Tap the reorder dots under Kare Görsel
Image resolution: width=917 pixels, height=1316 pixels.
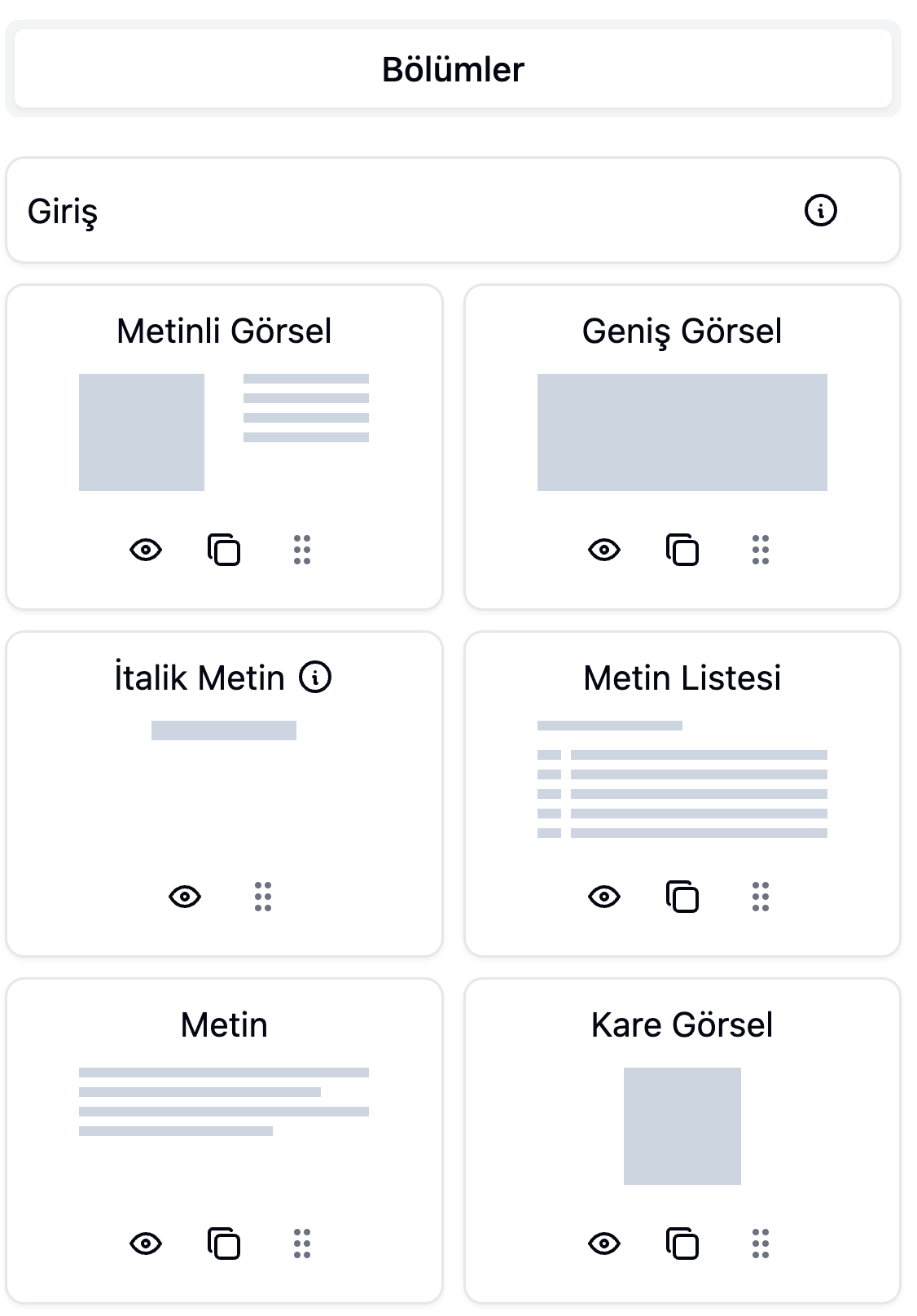tap(761, 1244)
